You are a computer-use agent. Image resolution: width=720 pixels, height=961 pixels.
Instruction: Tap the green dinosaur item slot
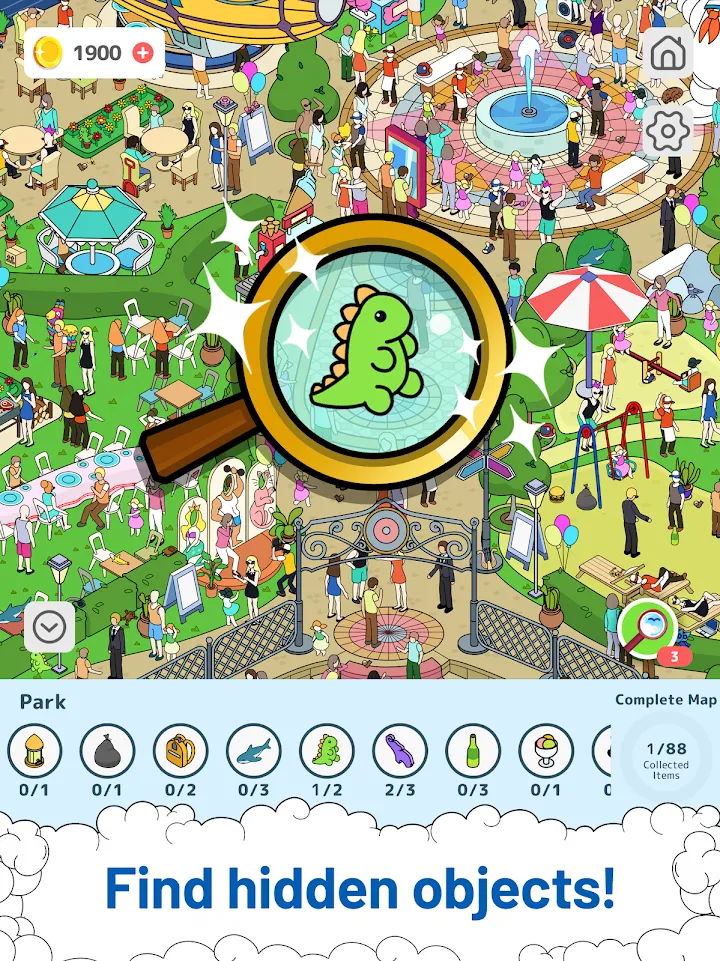point(327,751)
